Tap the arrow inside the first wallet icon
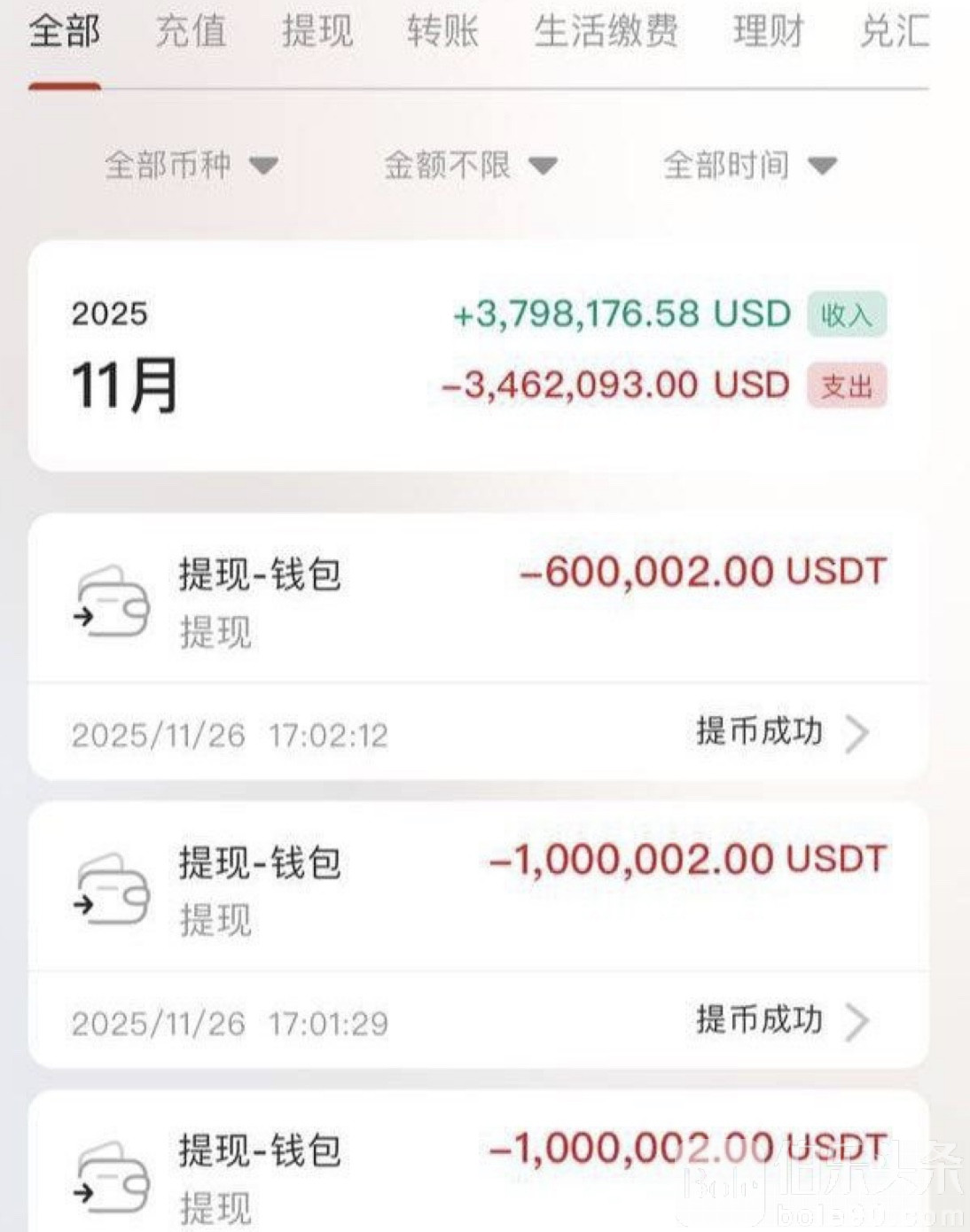 click(x=84, y=614)
